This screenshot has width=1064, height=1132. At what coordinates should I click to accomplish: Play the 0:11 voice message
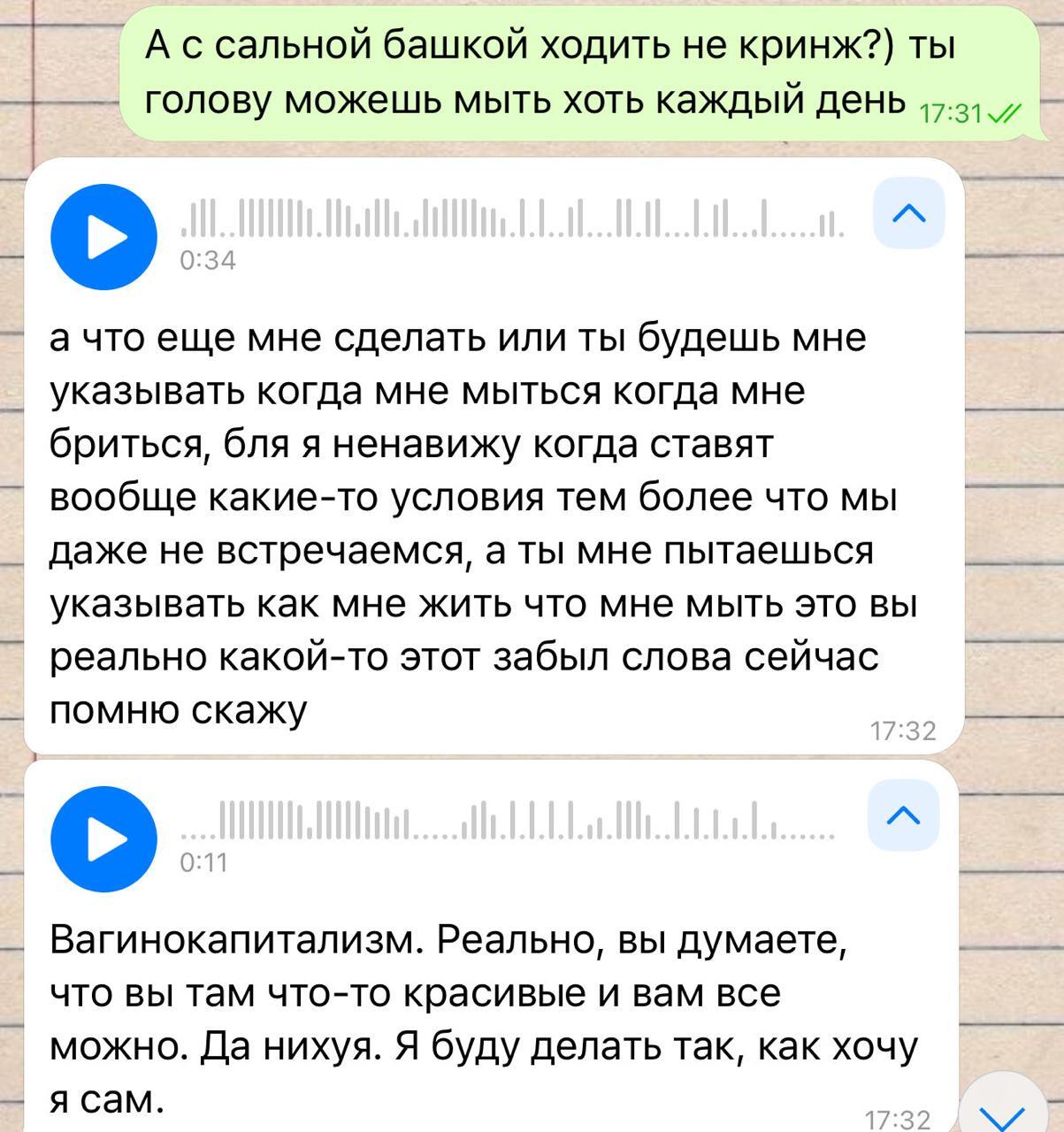tap(103, 837)
